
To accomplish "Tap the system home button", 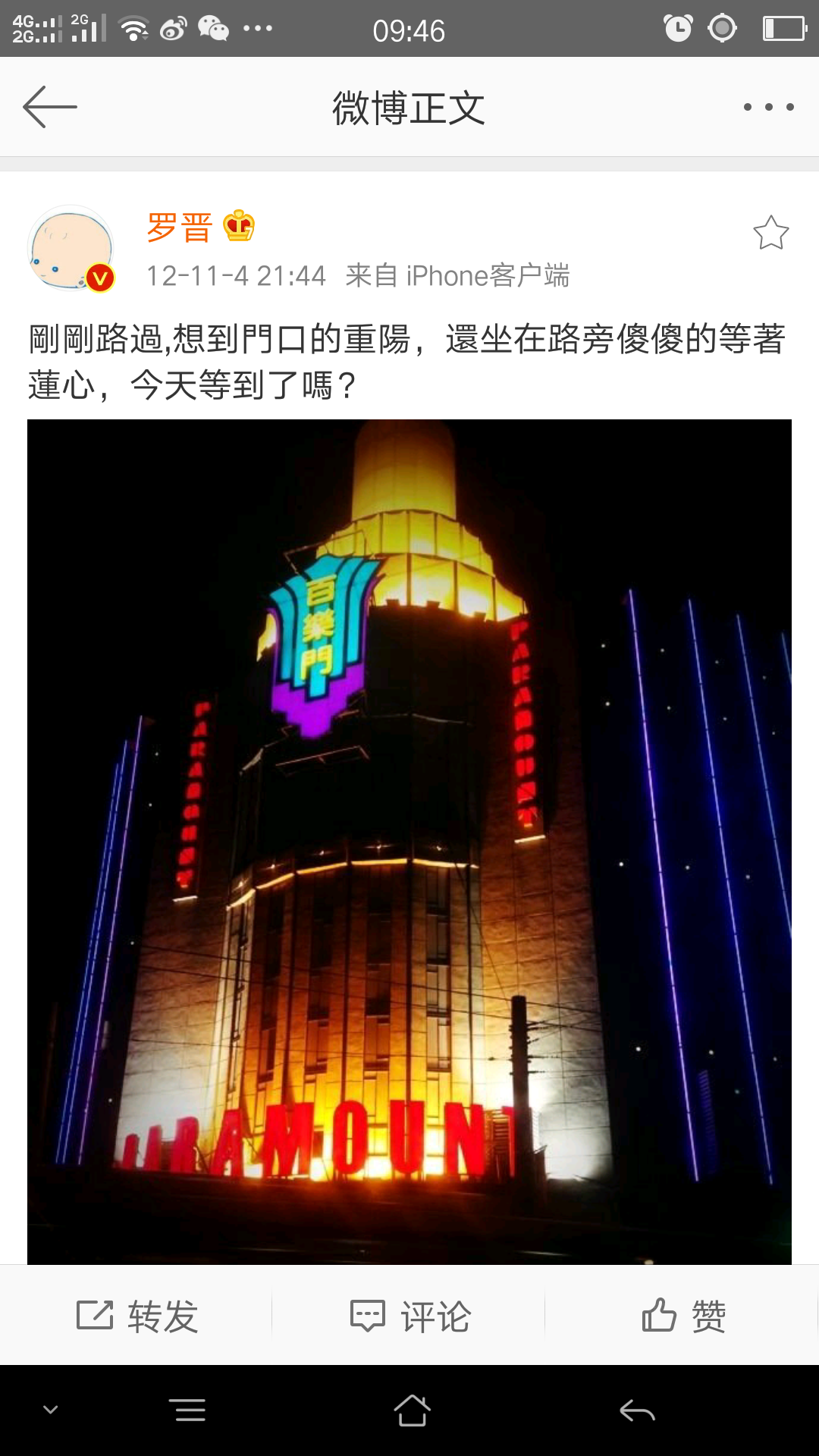I will click(412, 1410).
